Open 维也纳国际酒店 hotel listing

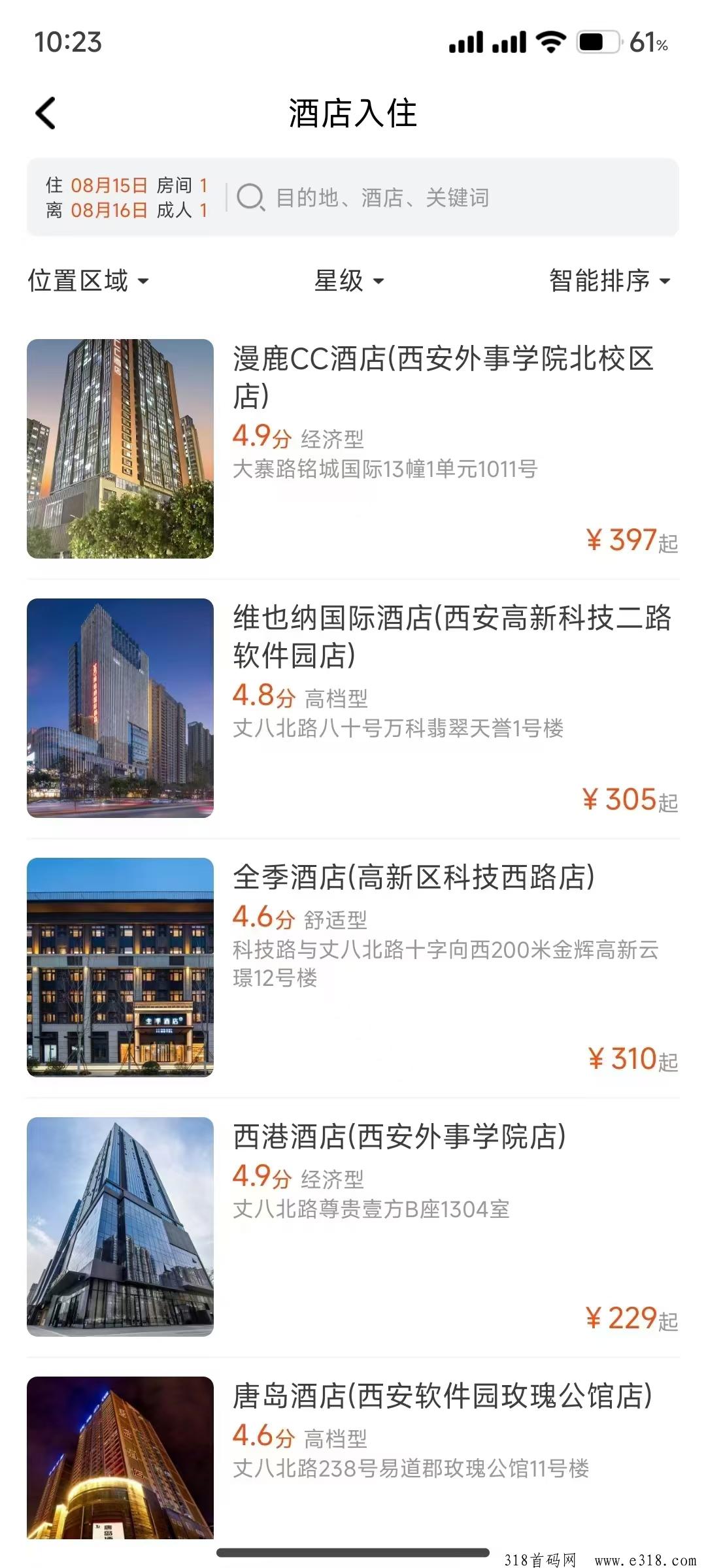[353, 708]
